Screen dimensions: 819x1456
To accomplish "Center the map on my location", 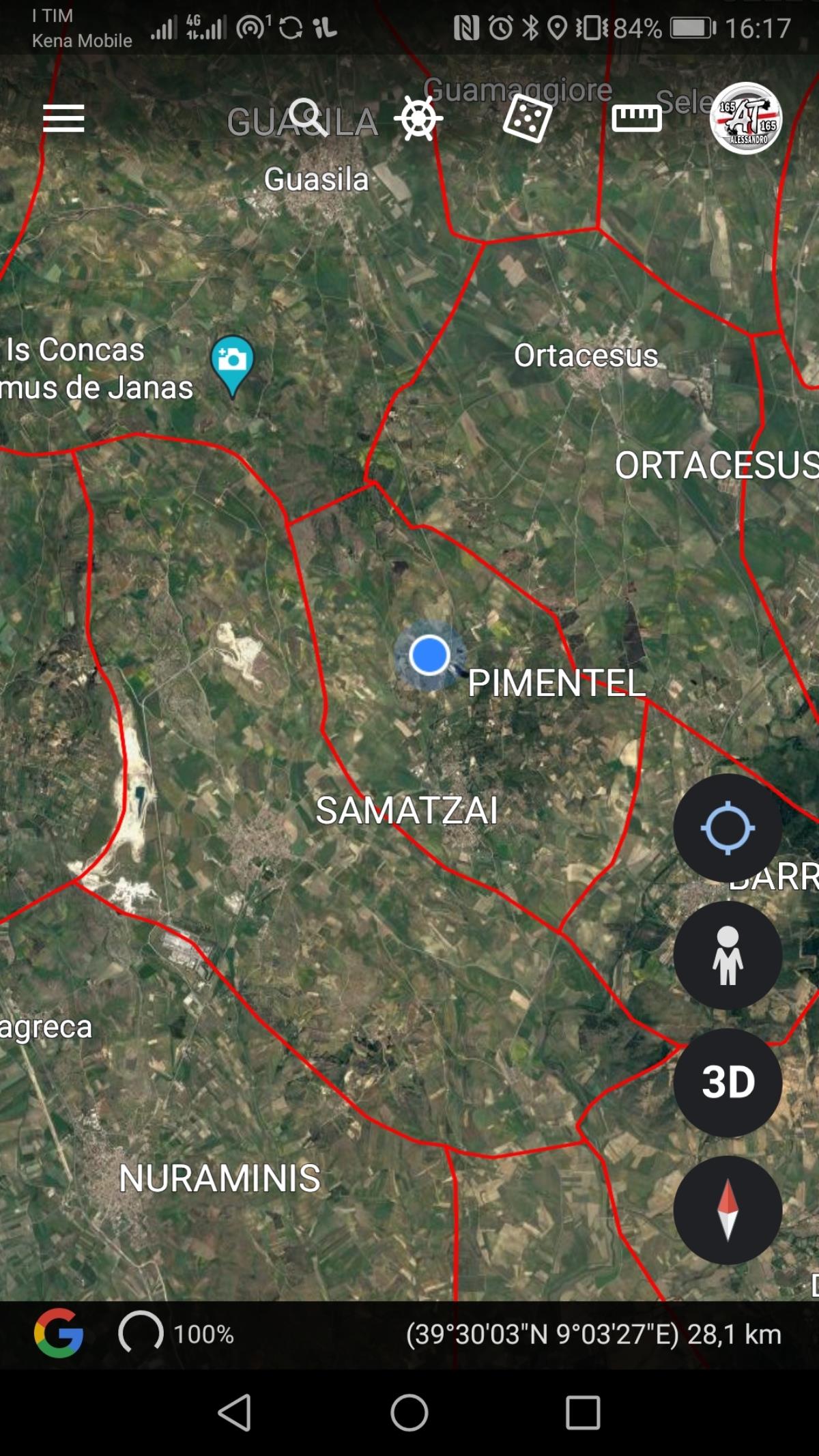I will (728, 827).
